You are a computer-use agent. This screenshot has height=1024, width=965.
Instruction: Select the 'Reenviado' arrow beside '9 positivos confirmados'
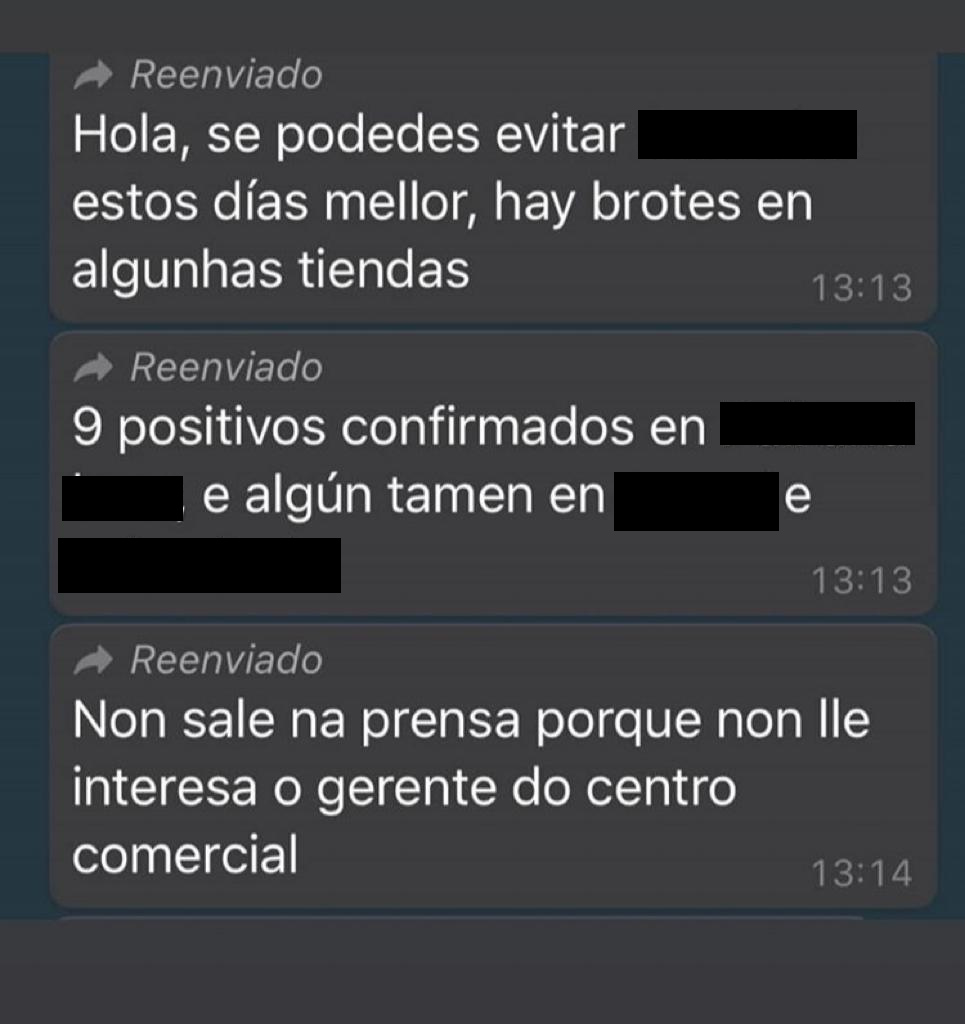click(x=92, y=366)
